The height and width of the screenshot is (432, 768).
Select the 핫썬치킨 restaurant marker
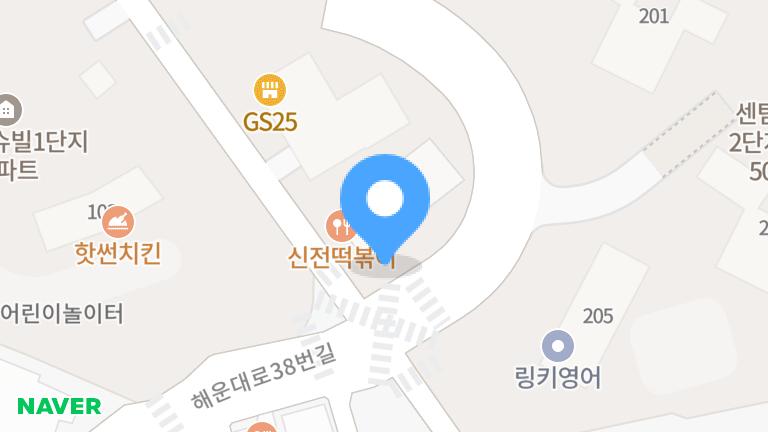118,221
